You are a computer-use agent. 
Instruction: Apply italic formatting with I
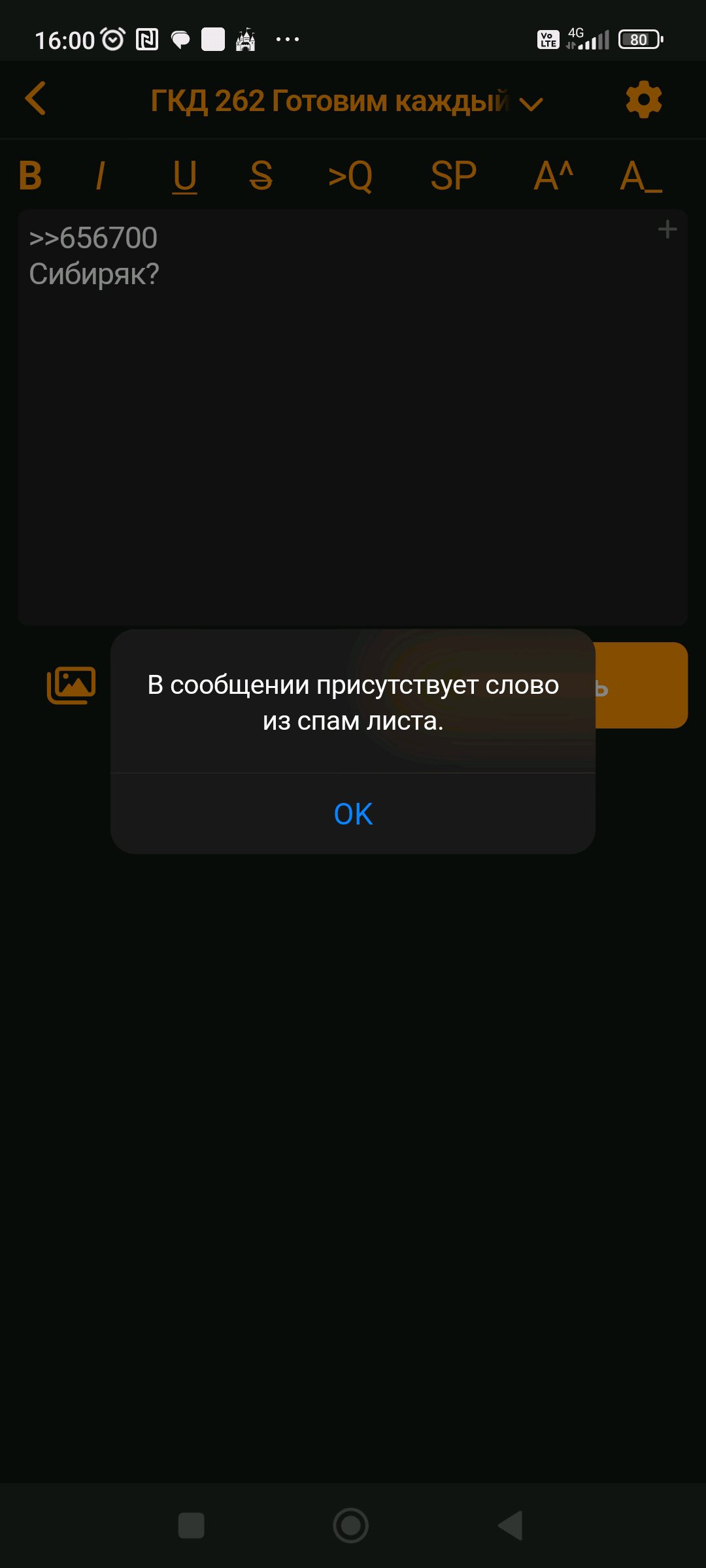tap(100, 176)
